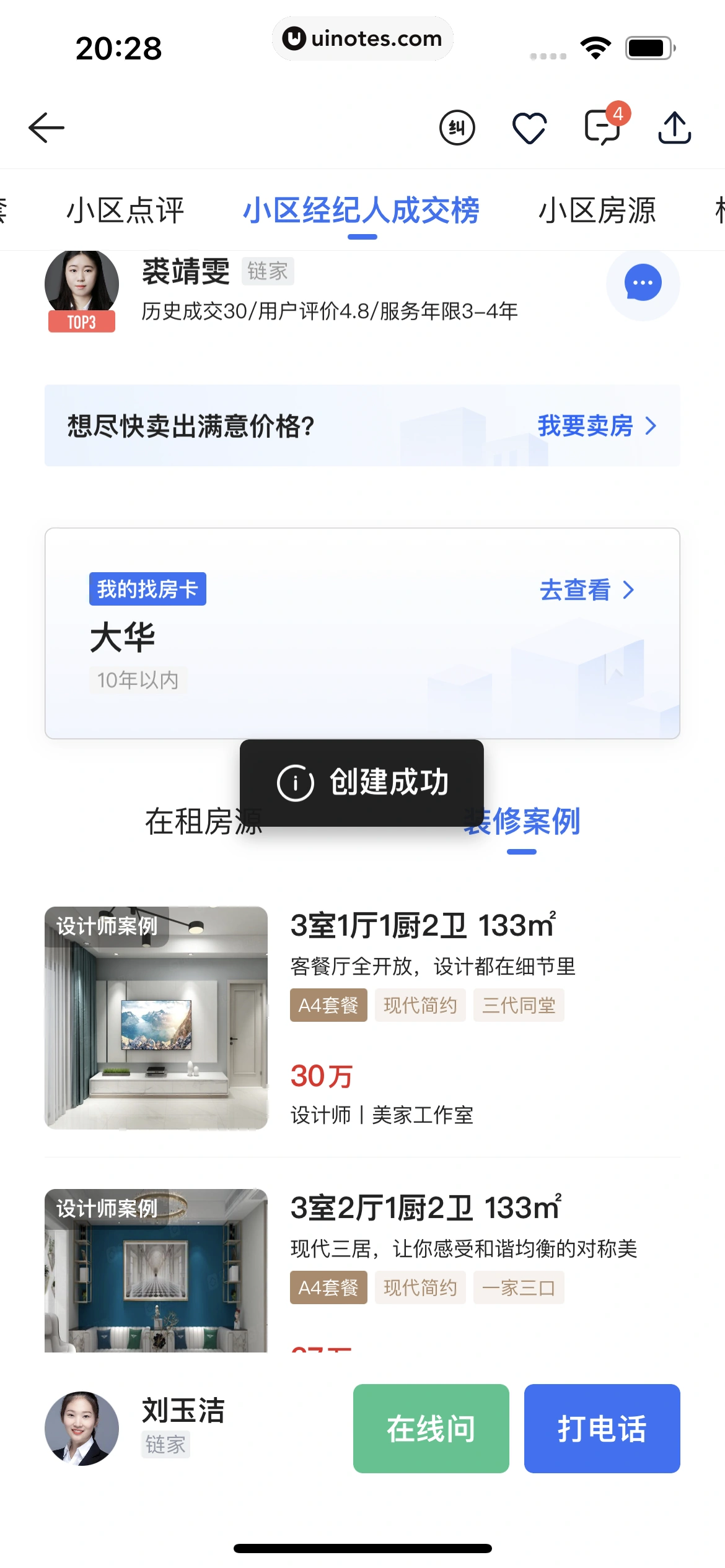
Task: Go back using the arrow icon
Action: [46, 128]
